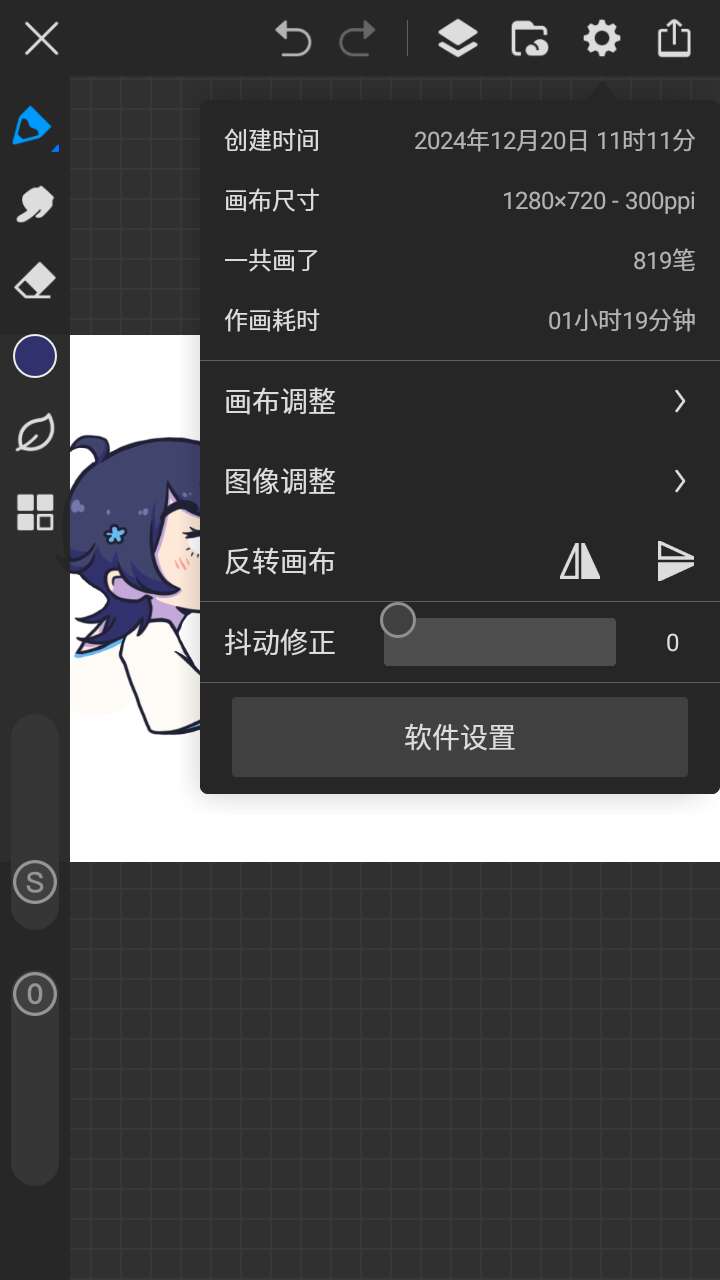Tap the settings gear icon

pyautogui.click(x=601, y=39)
